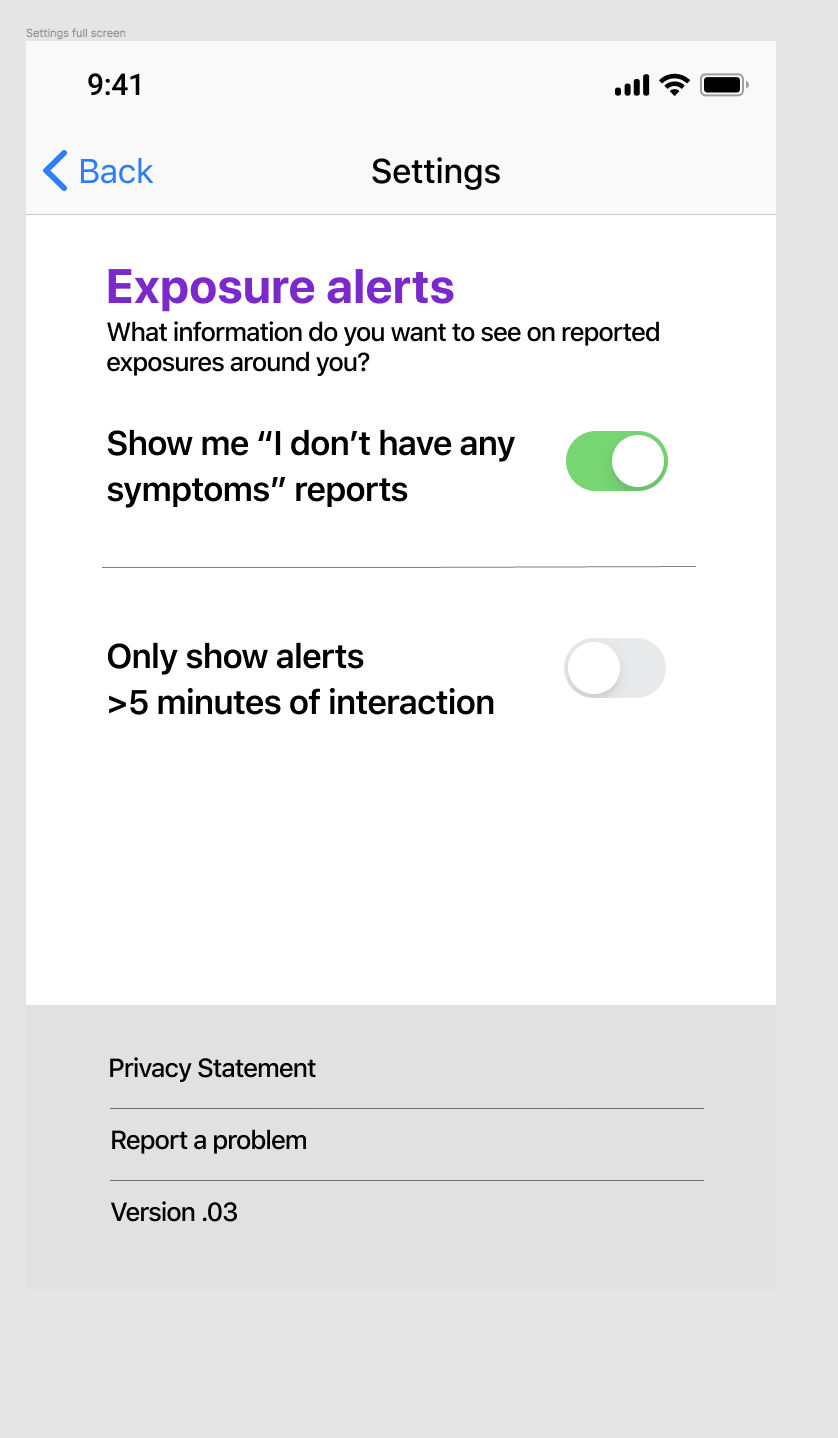Screen dimensions: 838x1438
Task: Select the blue Back navigation arrow
Action: (55, 171)
